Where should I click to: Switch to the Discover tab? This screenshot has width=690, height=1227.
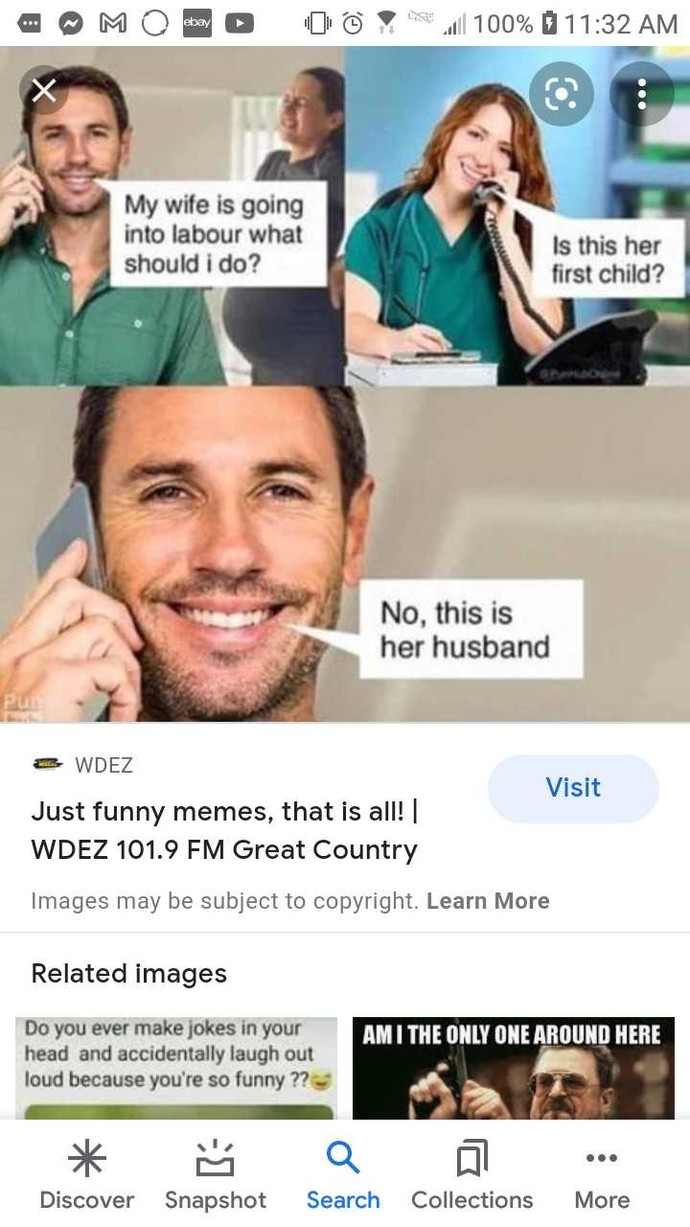pos(87,1176)
